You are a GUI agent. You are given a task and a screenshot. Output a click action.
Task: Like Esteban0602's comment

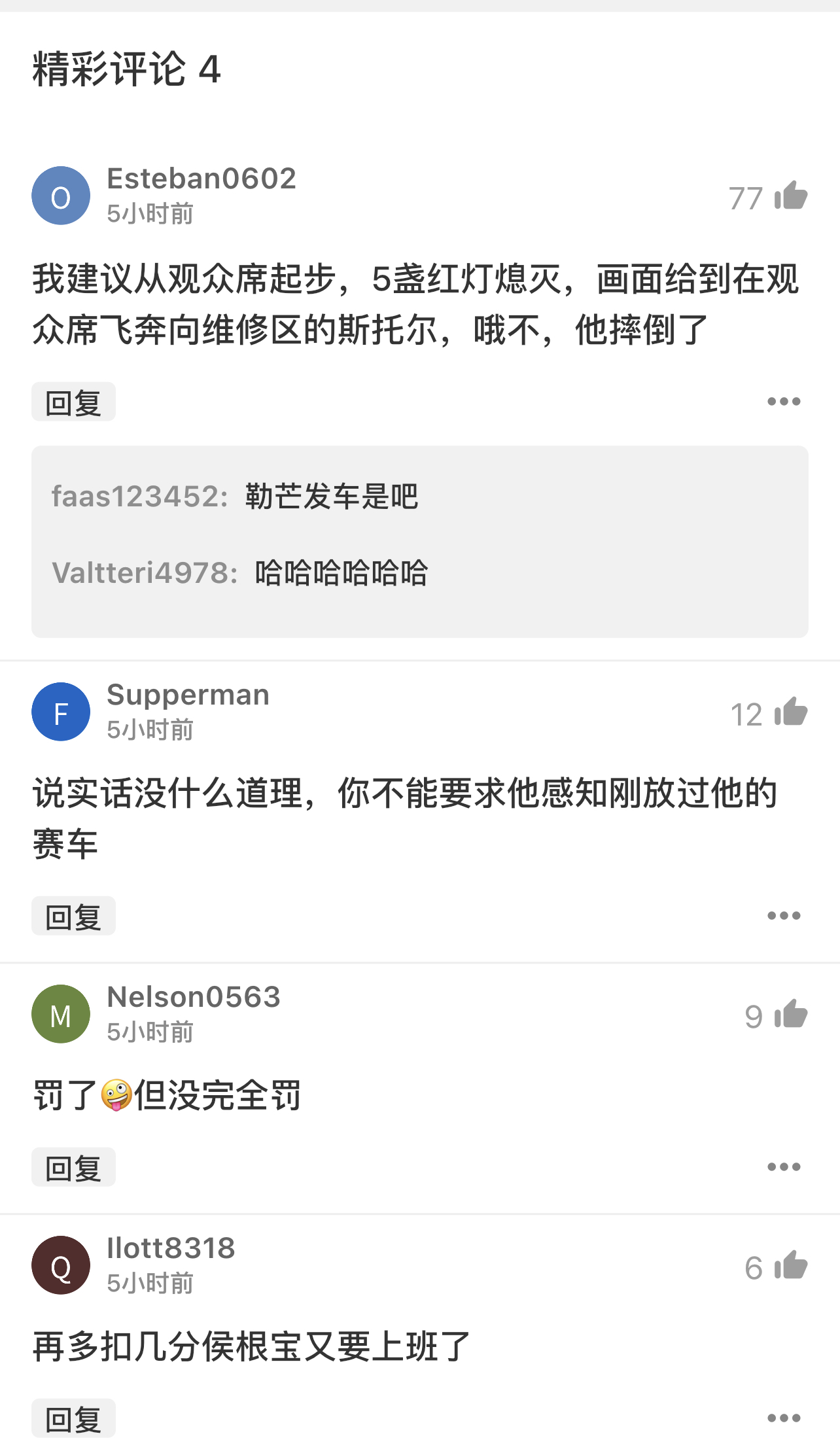(790, 196)
